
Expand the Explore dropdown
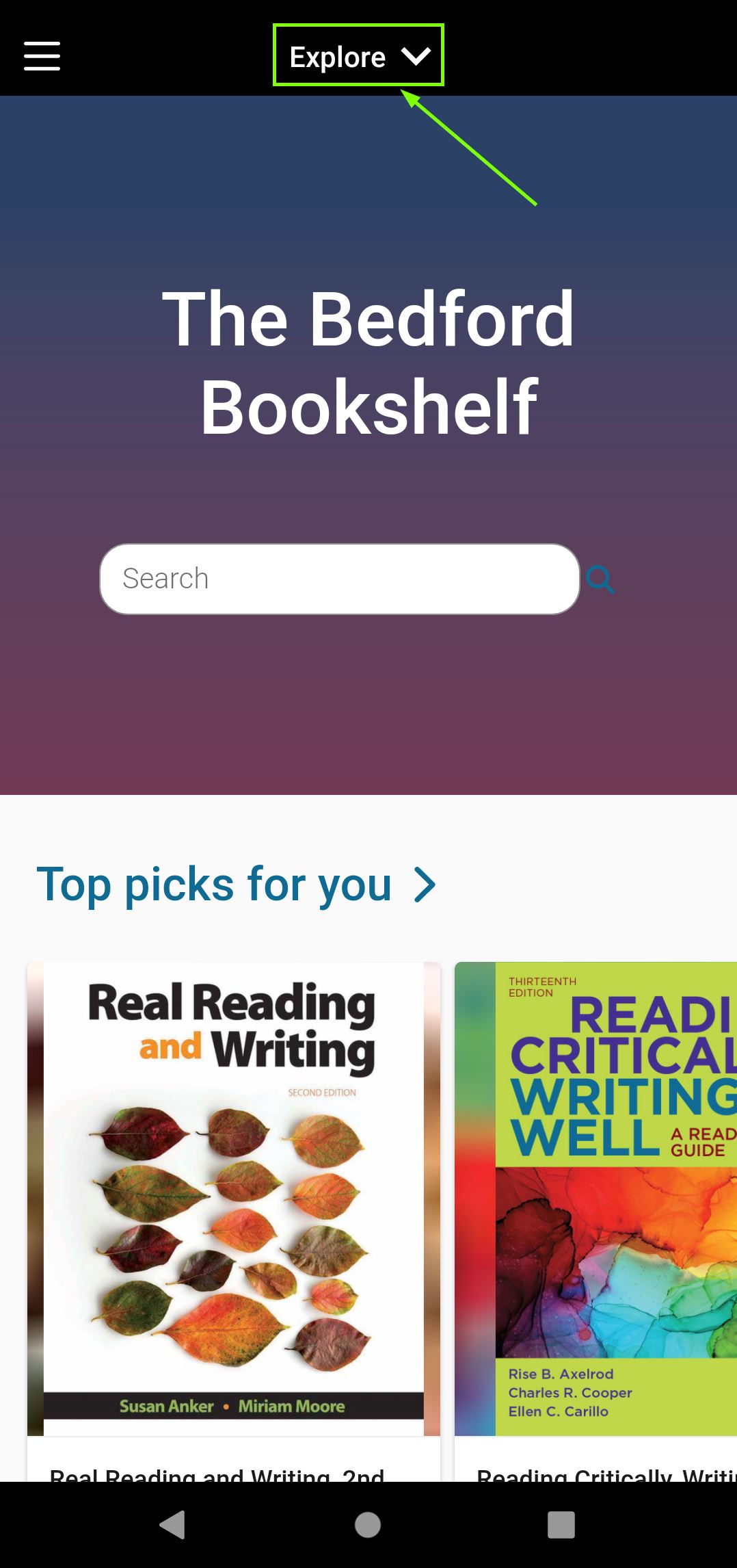coord(359,56)
